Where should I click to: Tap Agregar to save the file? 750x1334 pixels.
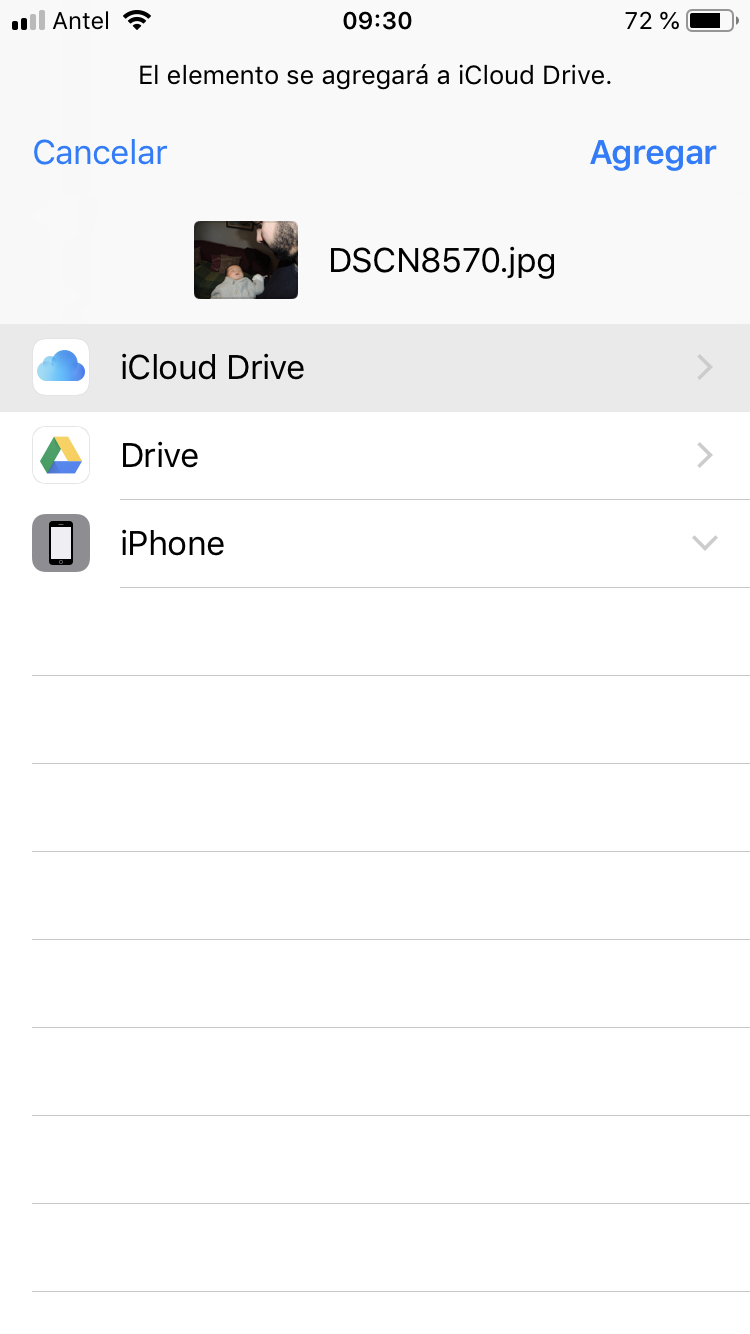[653, 152]
